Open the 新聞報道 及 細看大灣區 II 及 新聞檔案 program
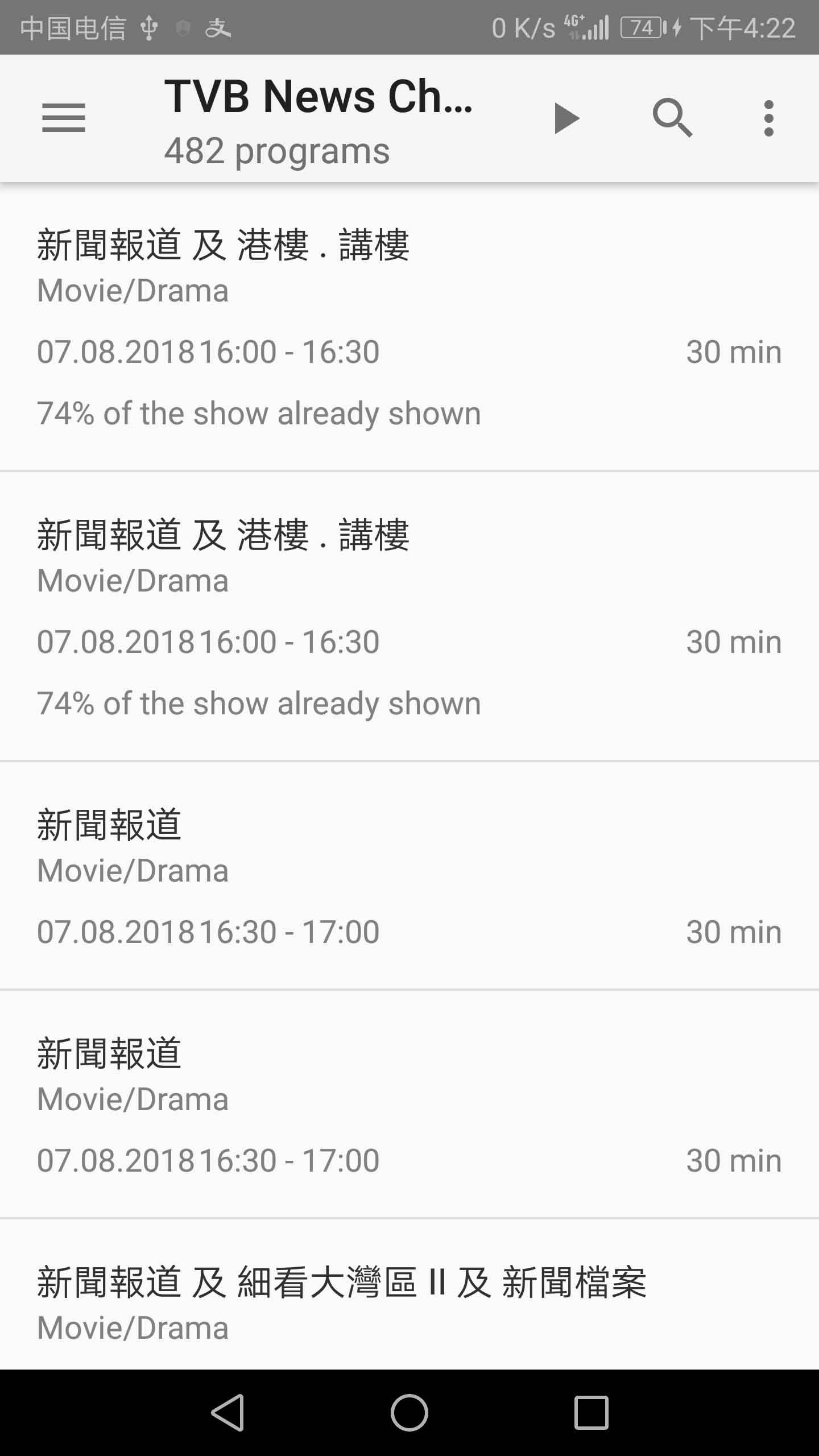This screenshot has height=1456, width=819. (x=341, y=1302)
